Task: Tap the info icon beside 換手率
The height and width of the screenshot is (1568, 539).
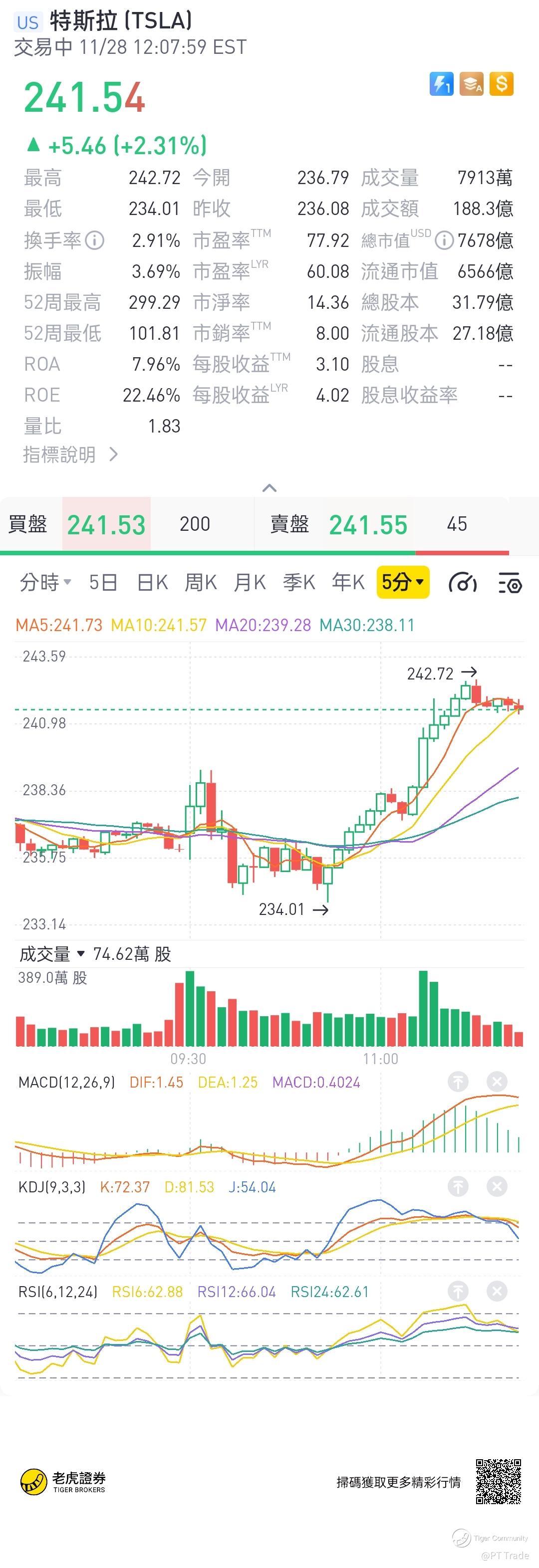Action: coord(94,240)
